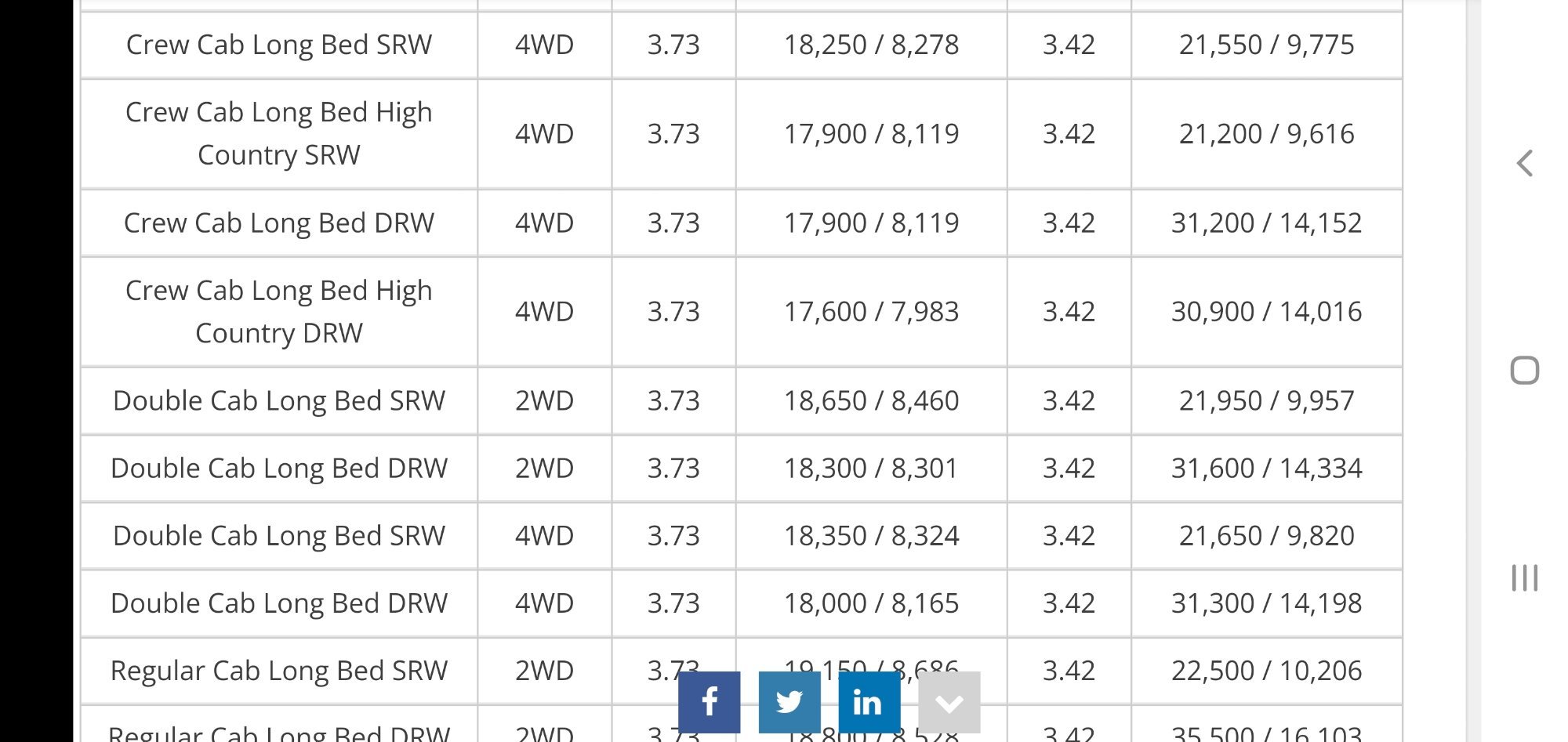
Task: Open the recent apps view
Action: click(x=1524, y=578)
